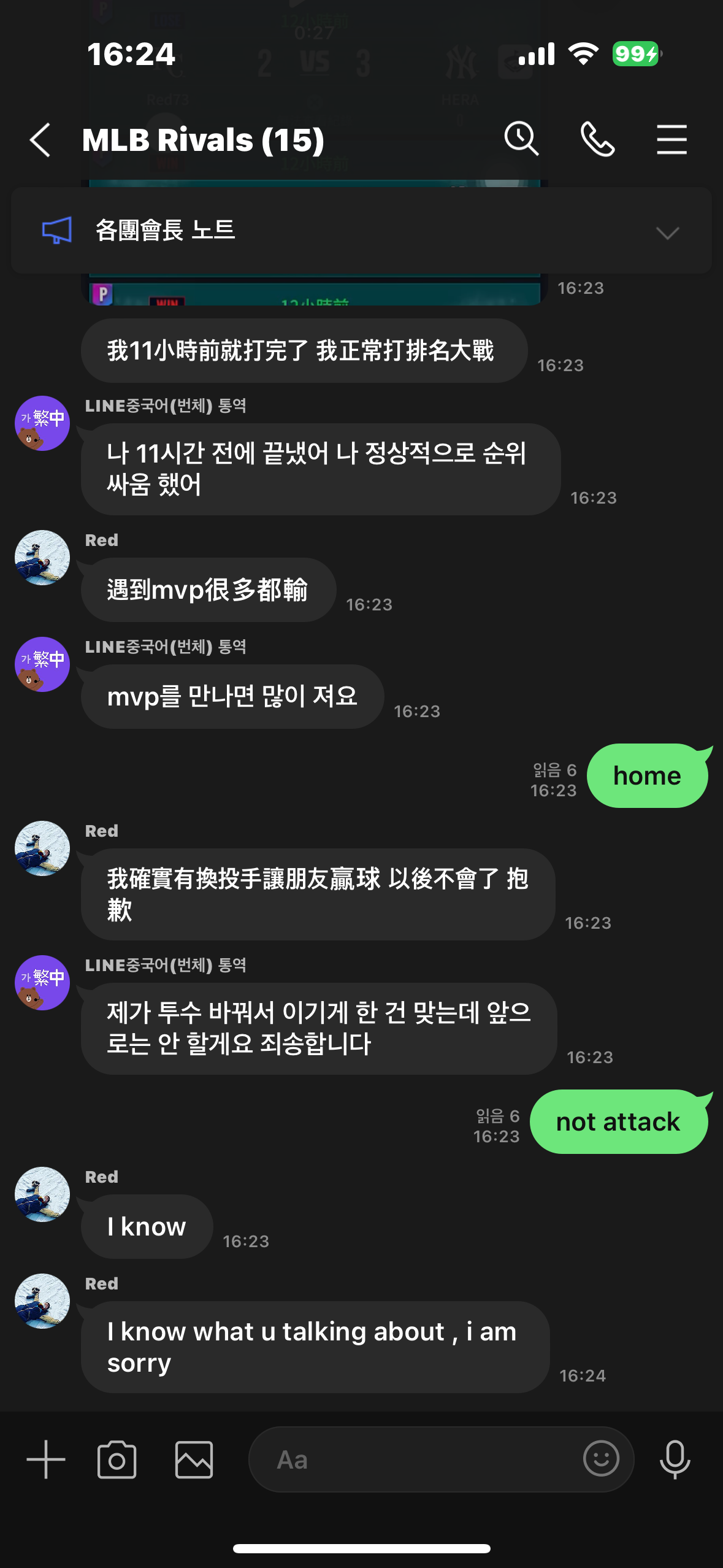The width and height of the screenshot is (723, 1568).
Task: Record a voice message
Action: (x=675, y=1459)
